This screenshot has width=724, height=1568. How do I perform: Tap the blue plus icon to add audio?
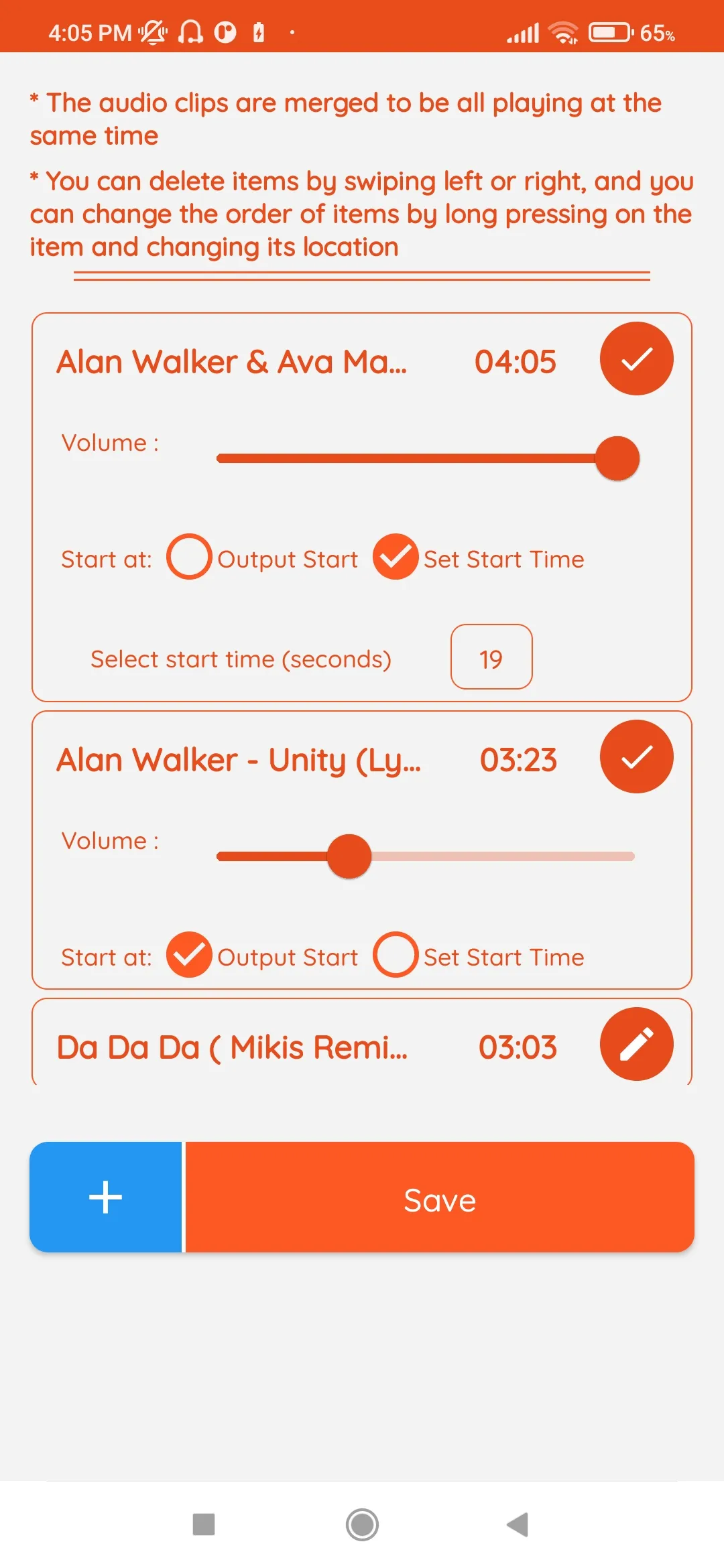[x=105, y=1199]
